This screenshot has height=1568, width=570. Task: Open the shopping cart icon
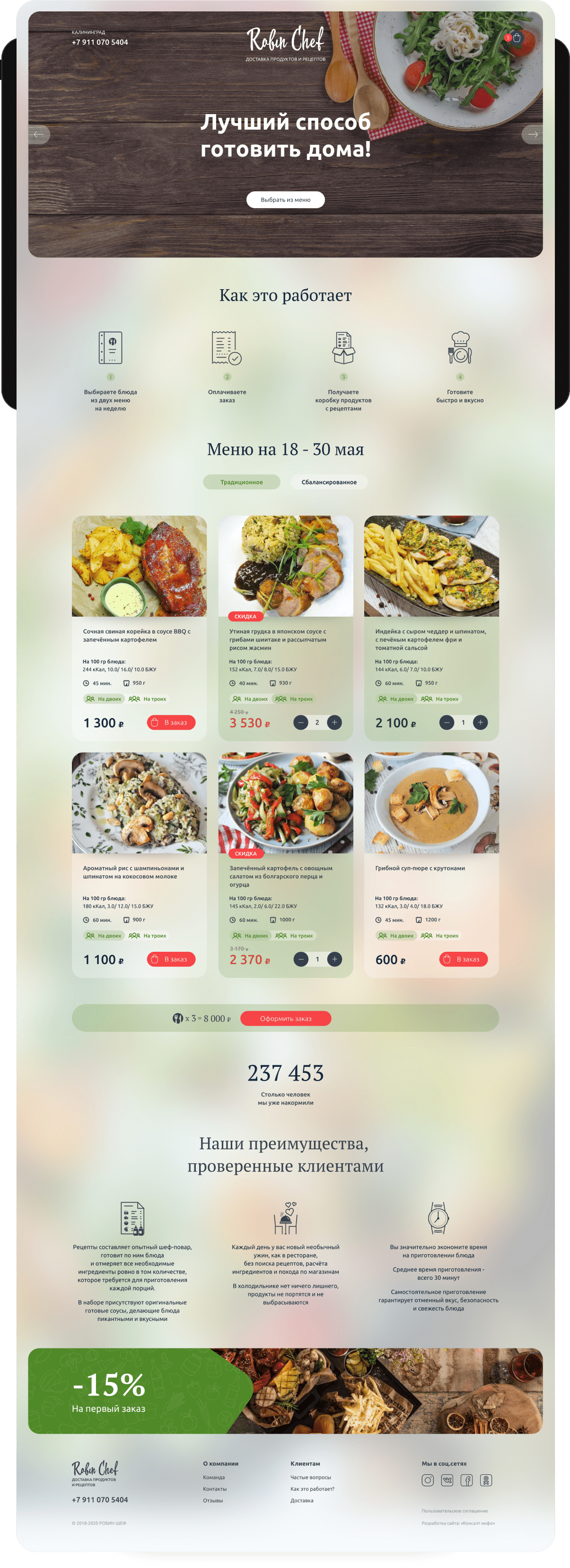point(517,38)
